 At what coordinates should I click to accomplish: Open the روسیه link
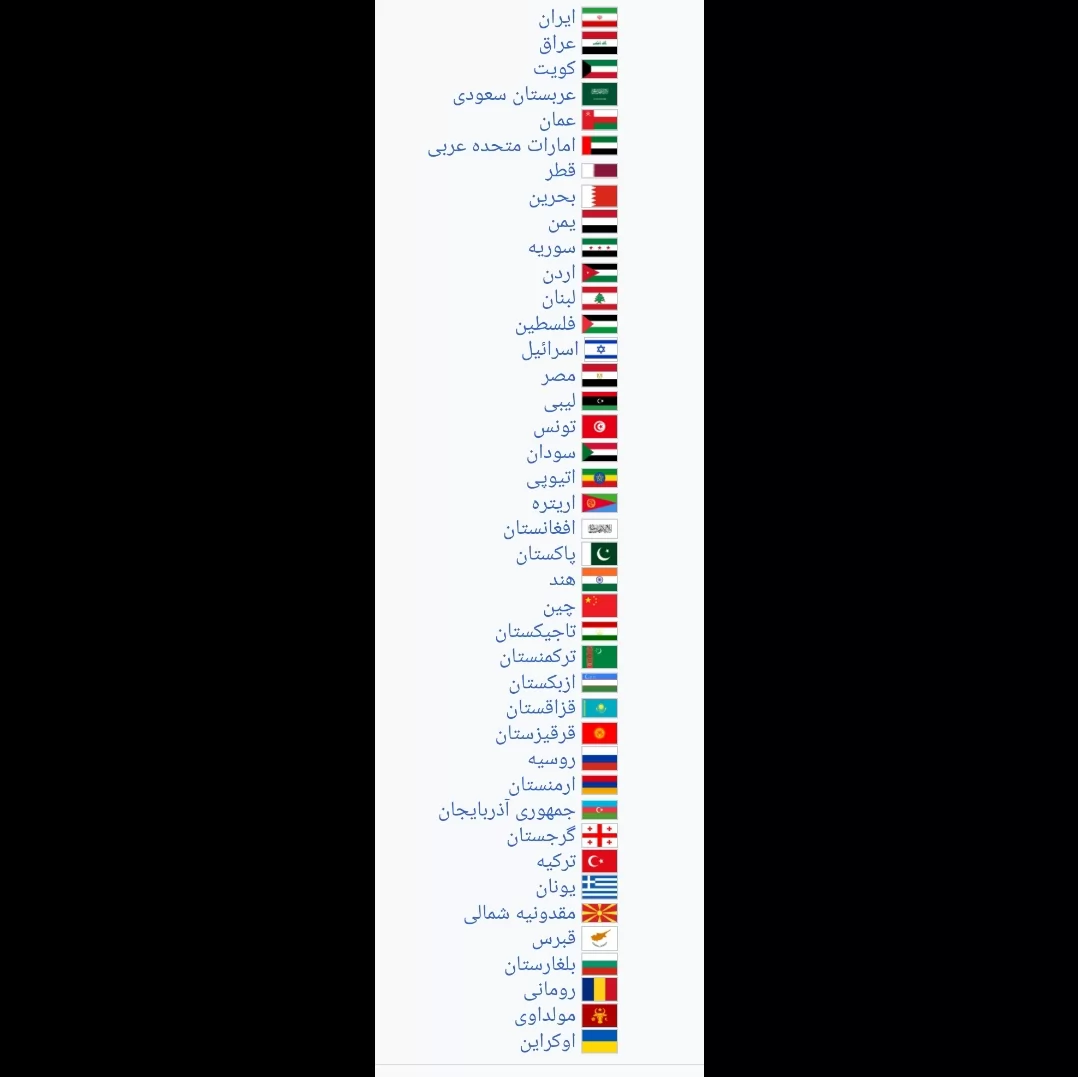551,760
